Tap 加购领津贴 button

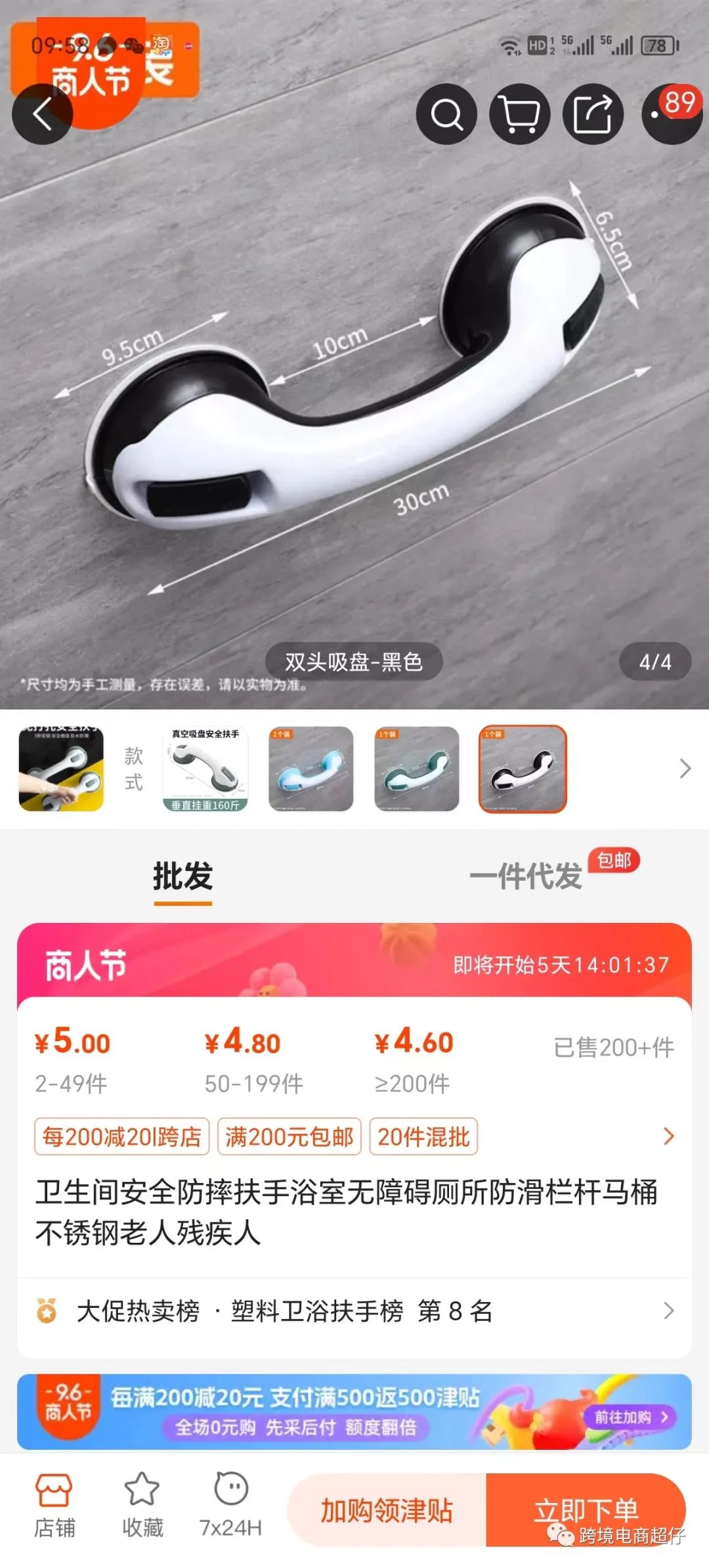[x=387, y=1510]
